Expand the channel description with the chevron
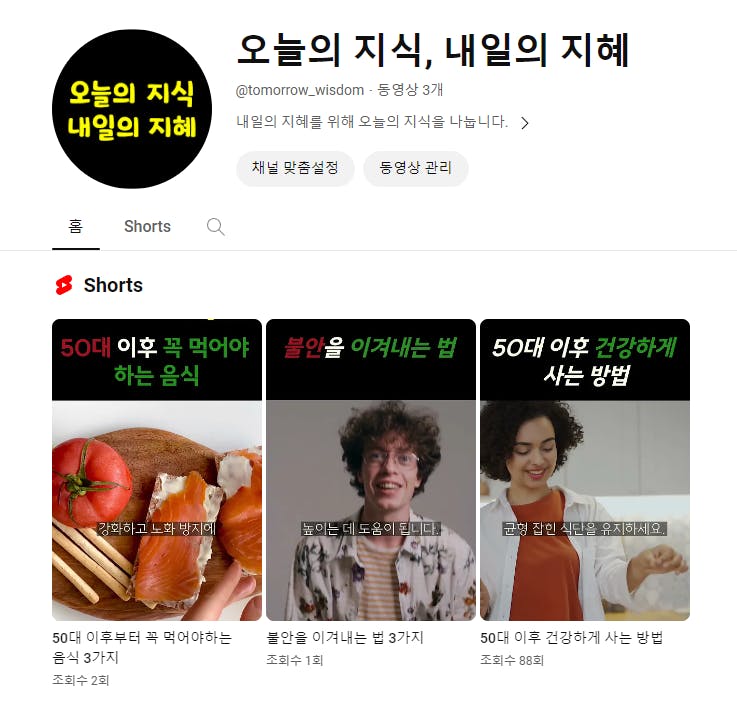 pos(524,123)
